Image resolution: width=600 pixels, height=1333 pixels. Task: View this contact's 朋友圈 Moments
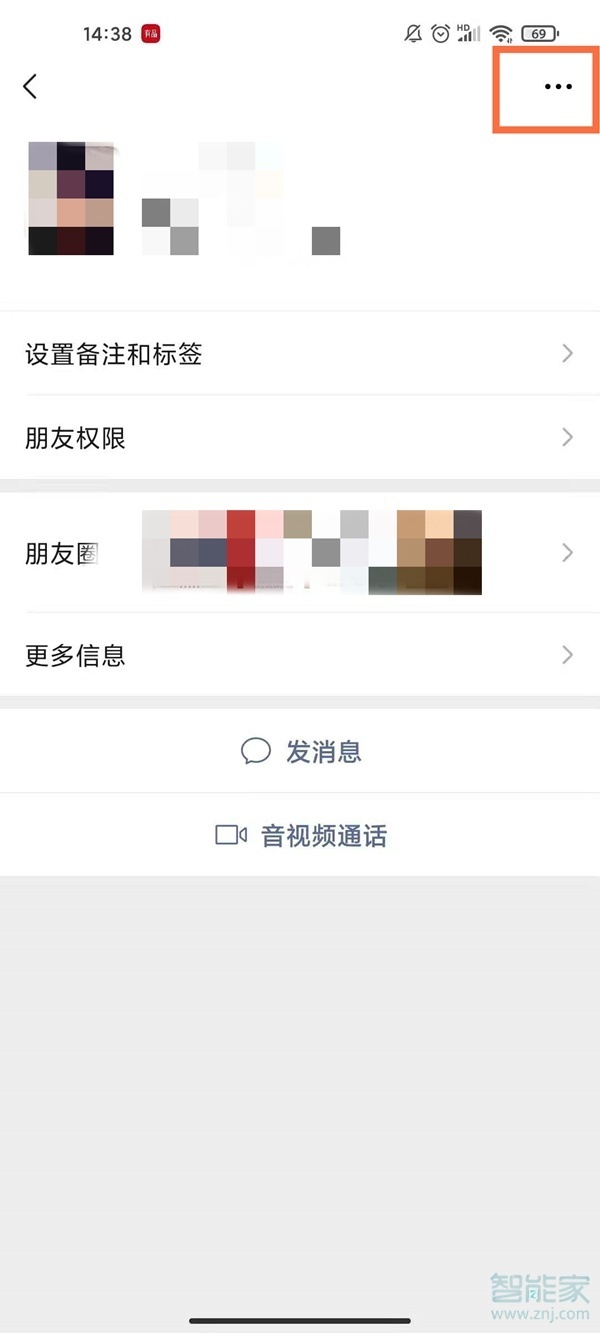click(300, 553)
